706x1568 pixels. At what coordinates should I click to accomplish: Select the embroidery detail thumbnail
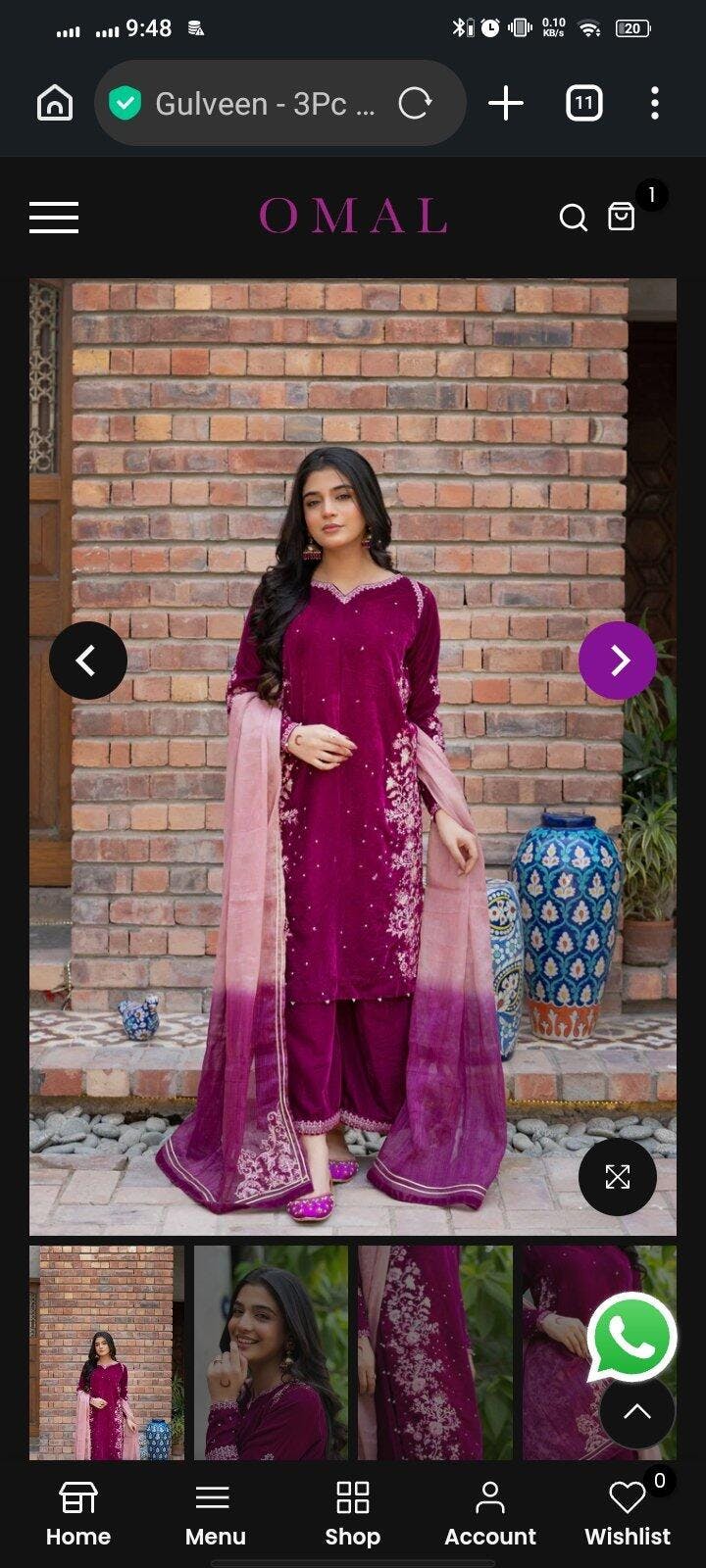click(x=434, y=1352)
